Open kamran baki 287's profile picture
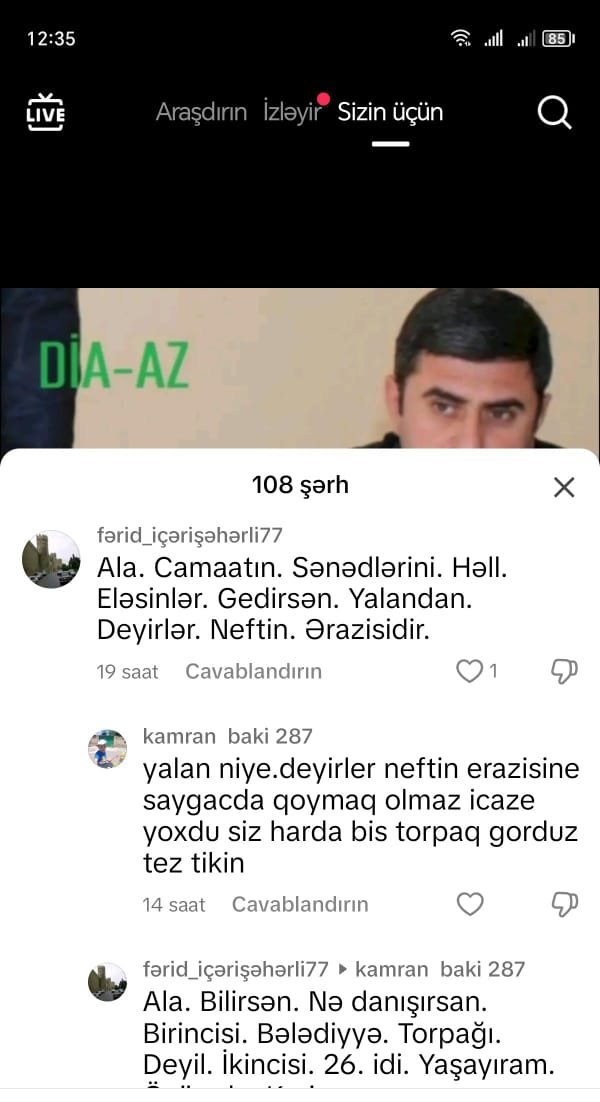This screenshot has height=1102, width=600. click(107, 749)
